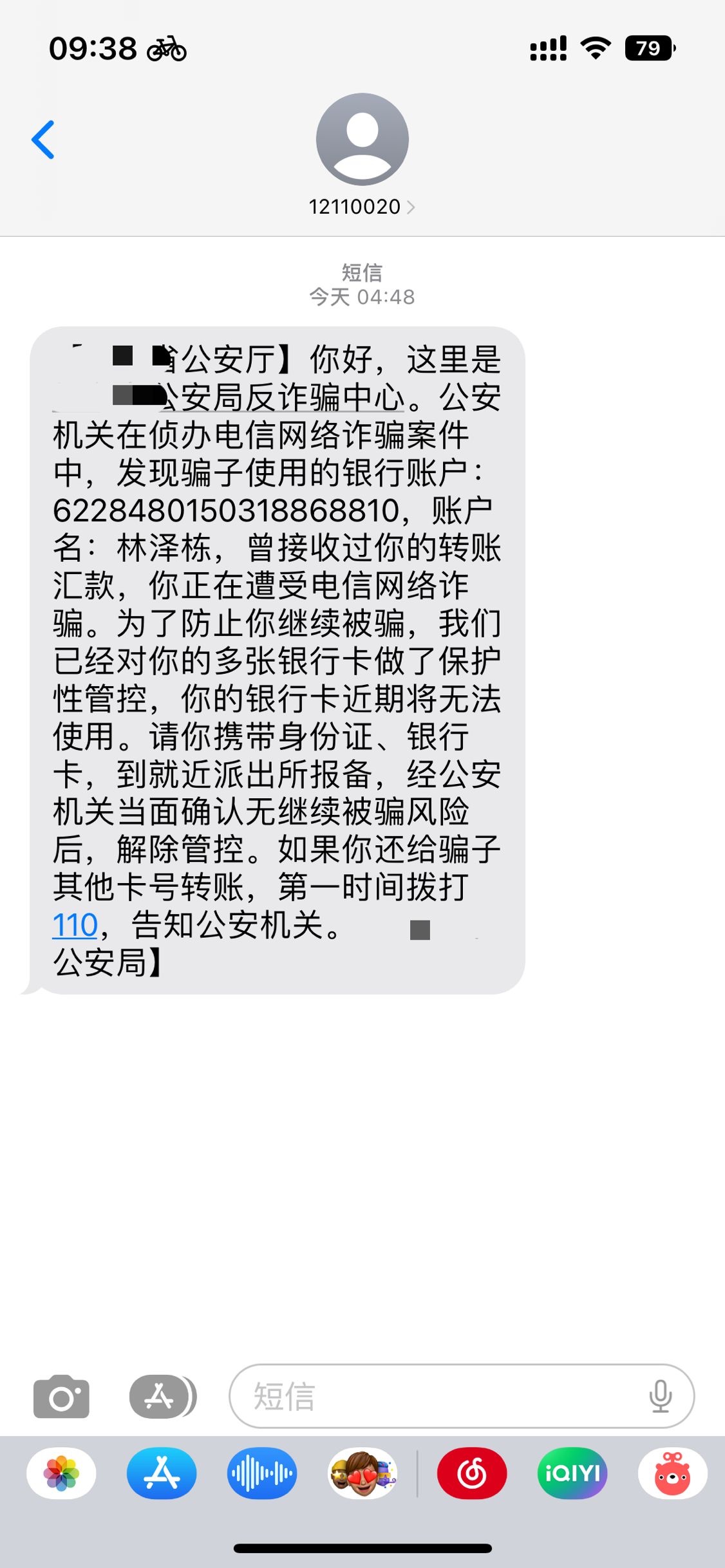Open the red bear-face sticker app
This screenshot has height=1568, width=725.
(673, 1473)
